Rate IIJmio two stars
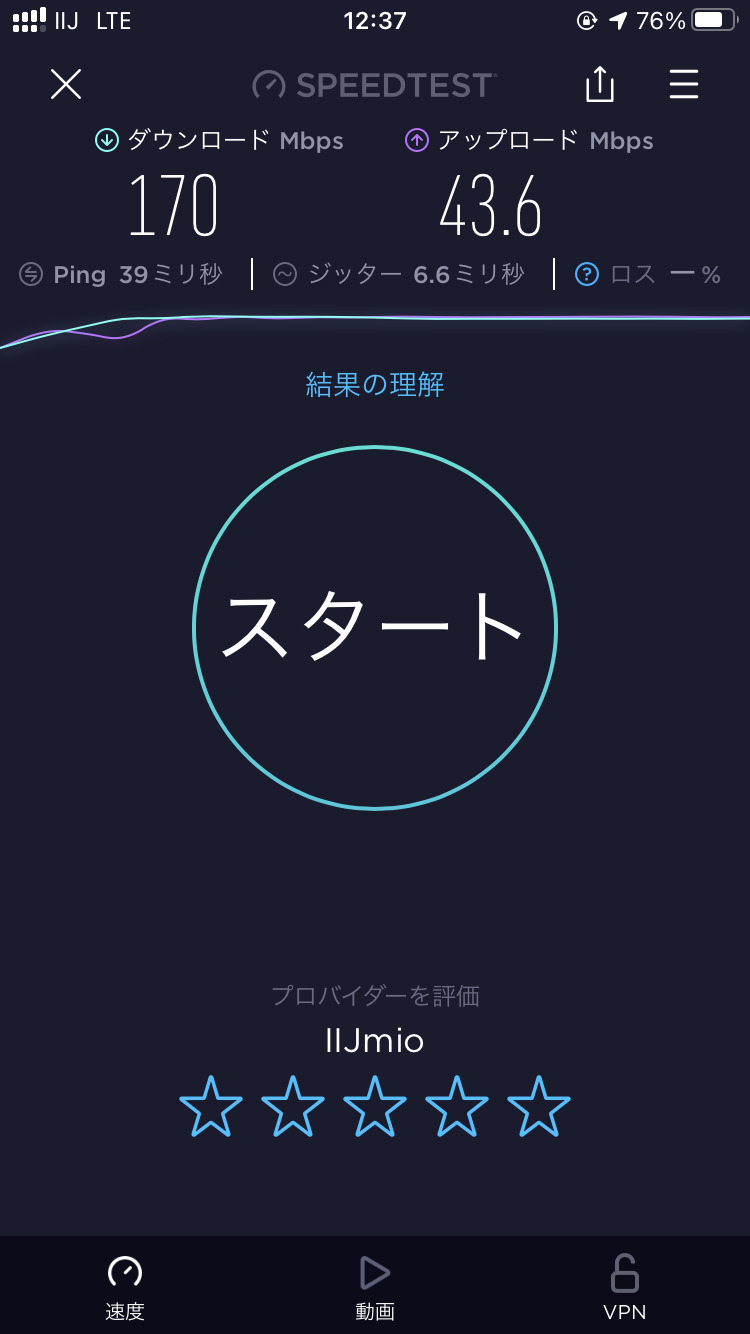Image resolution: width=750 pixels, height=1334 pixels. coord(293,1106)
